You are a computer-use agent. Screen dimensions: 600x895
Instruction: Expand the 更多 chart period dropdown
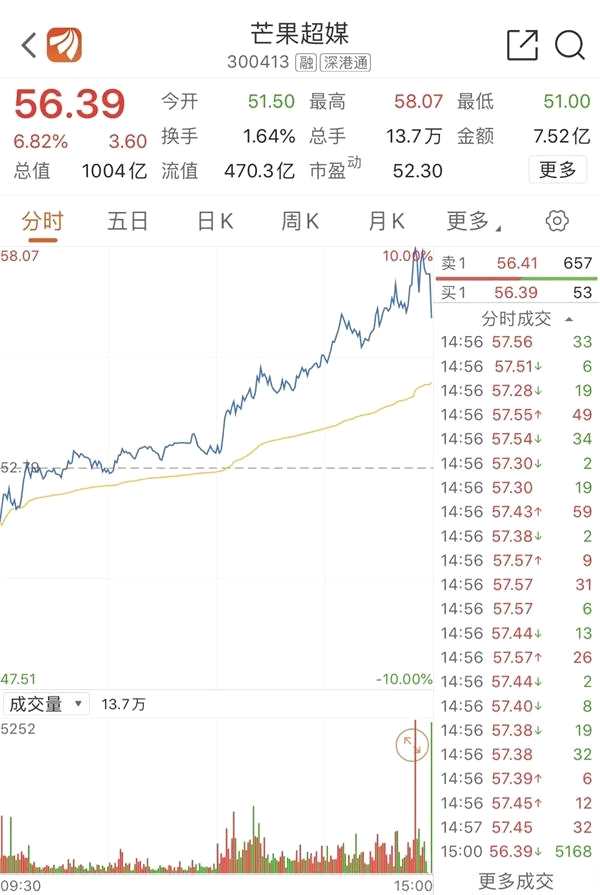[x=473, y=221]
